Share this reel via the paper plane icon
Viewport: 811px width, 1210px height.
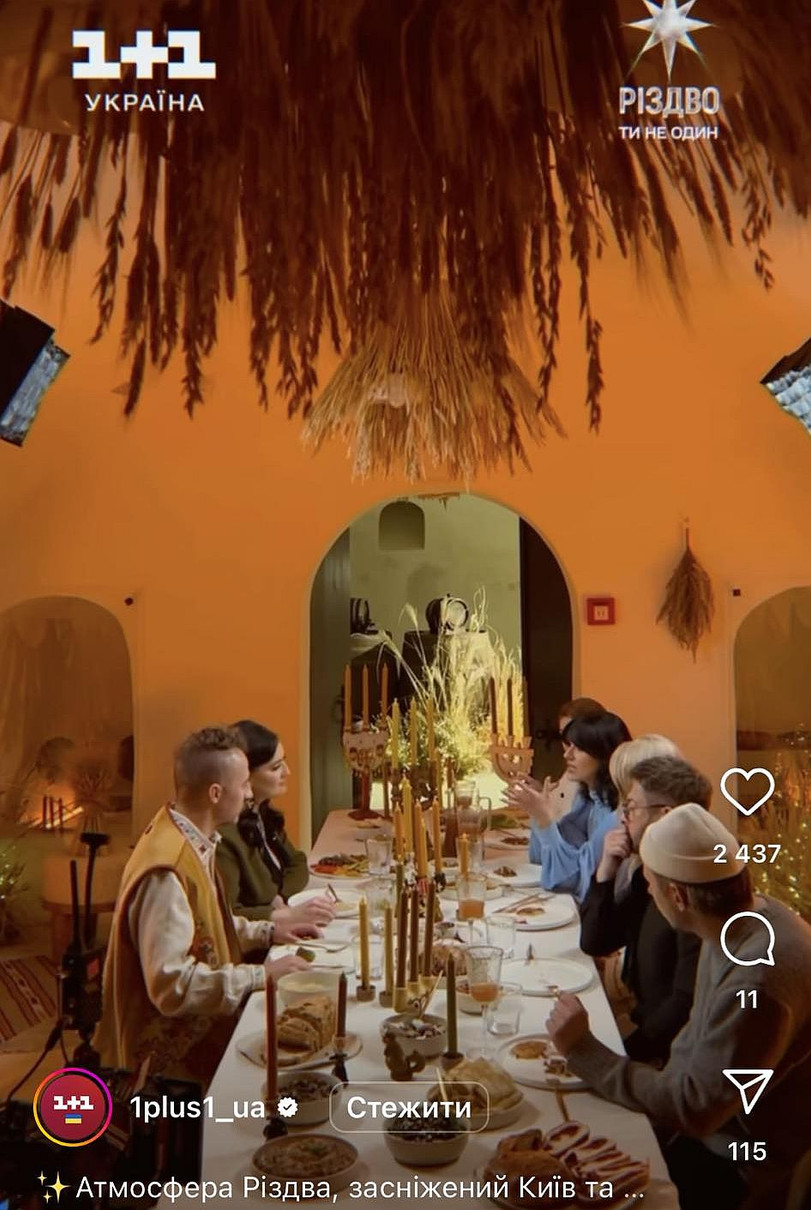pyautogui.click(x=748, y=1092)
